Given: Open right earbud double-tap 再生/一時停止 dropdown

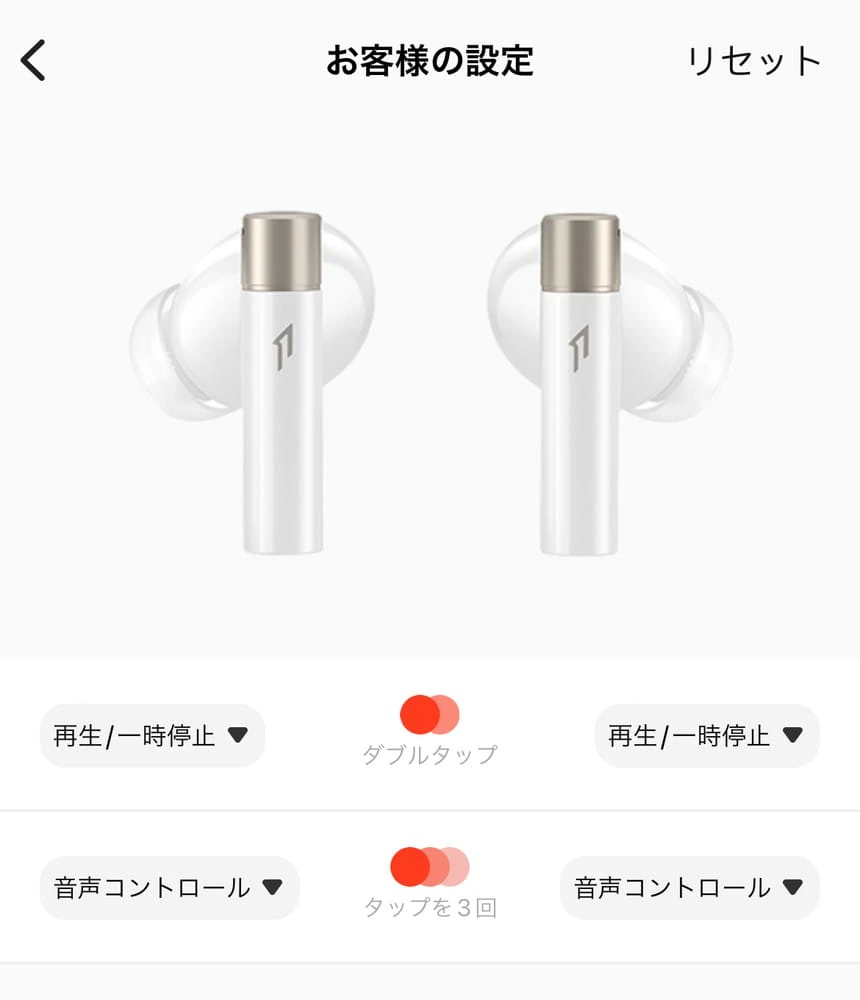Looking at the screenshot, I should [707, 736].
